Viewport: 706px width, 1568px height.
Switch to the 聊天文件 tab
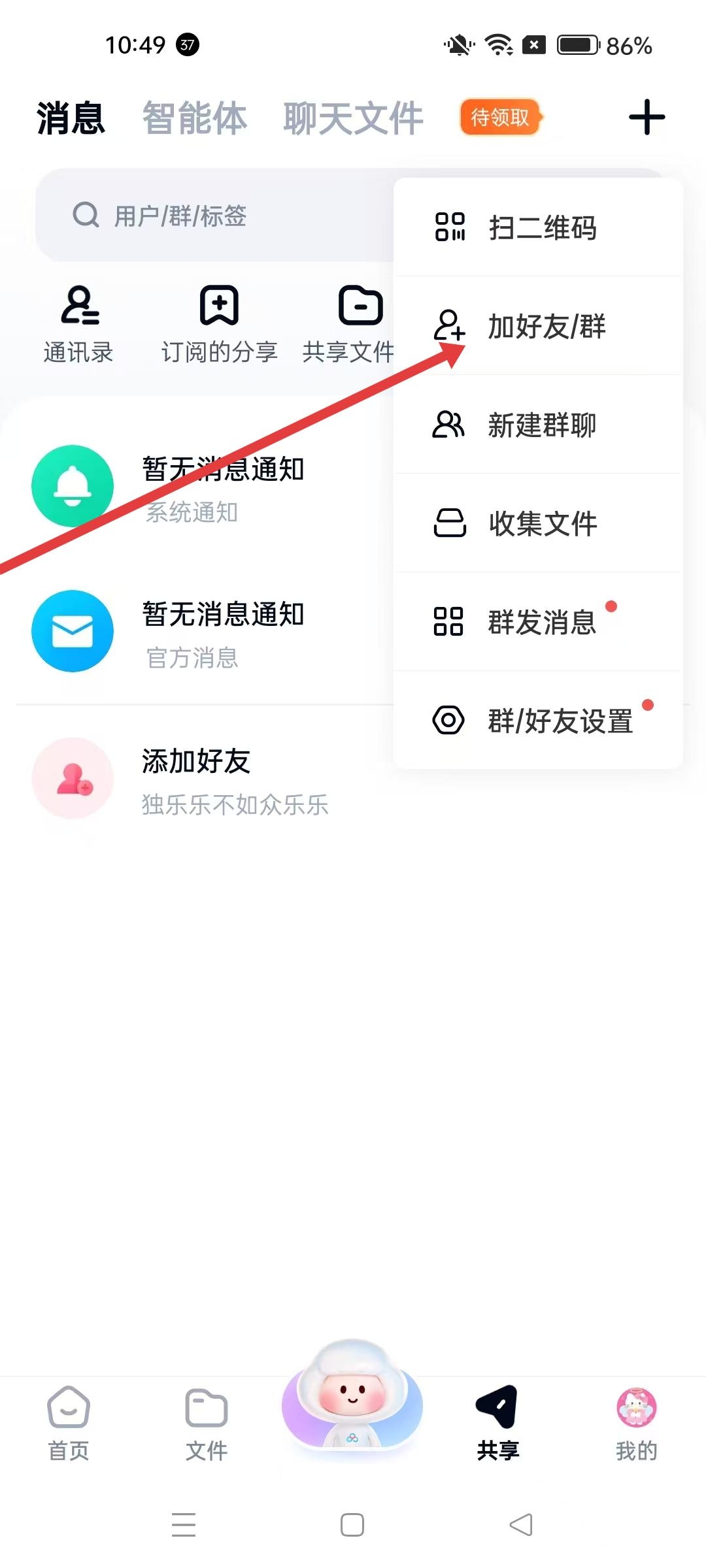click(x=353, y=118)
